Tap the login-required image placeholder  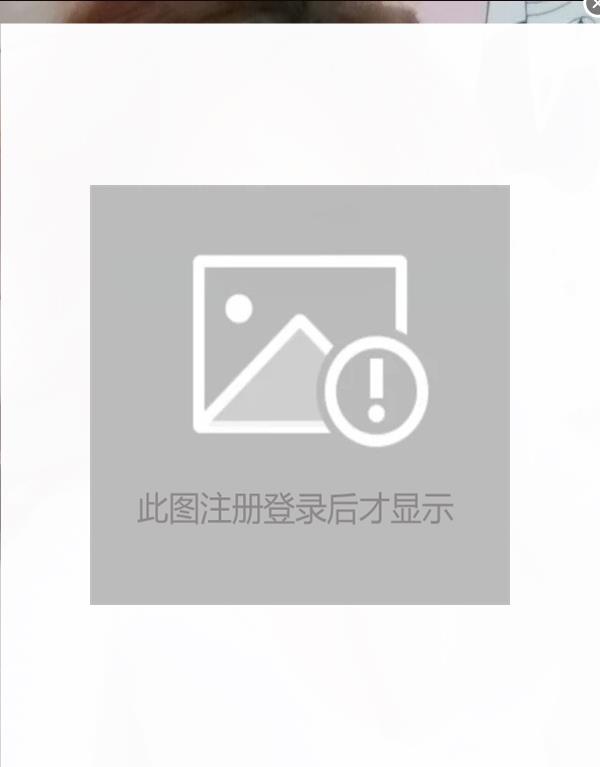(x=300, y=394)
